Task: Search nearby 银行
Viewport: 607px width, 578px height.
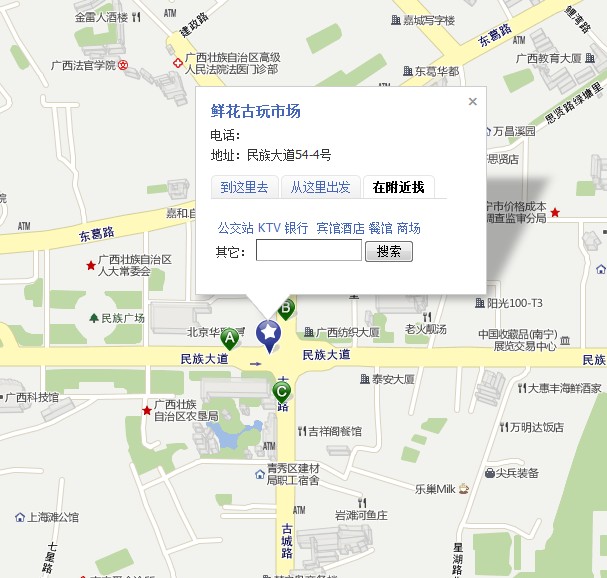Action: pos(296,228)
